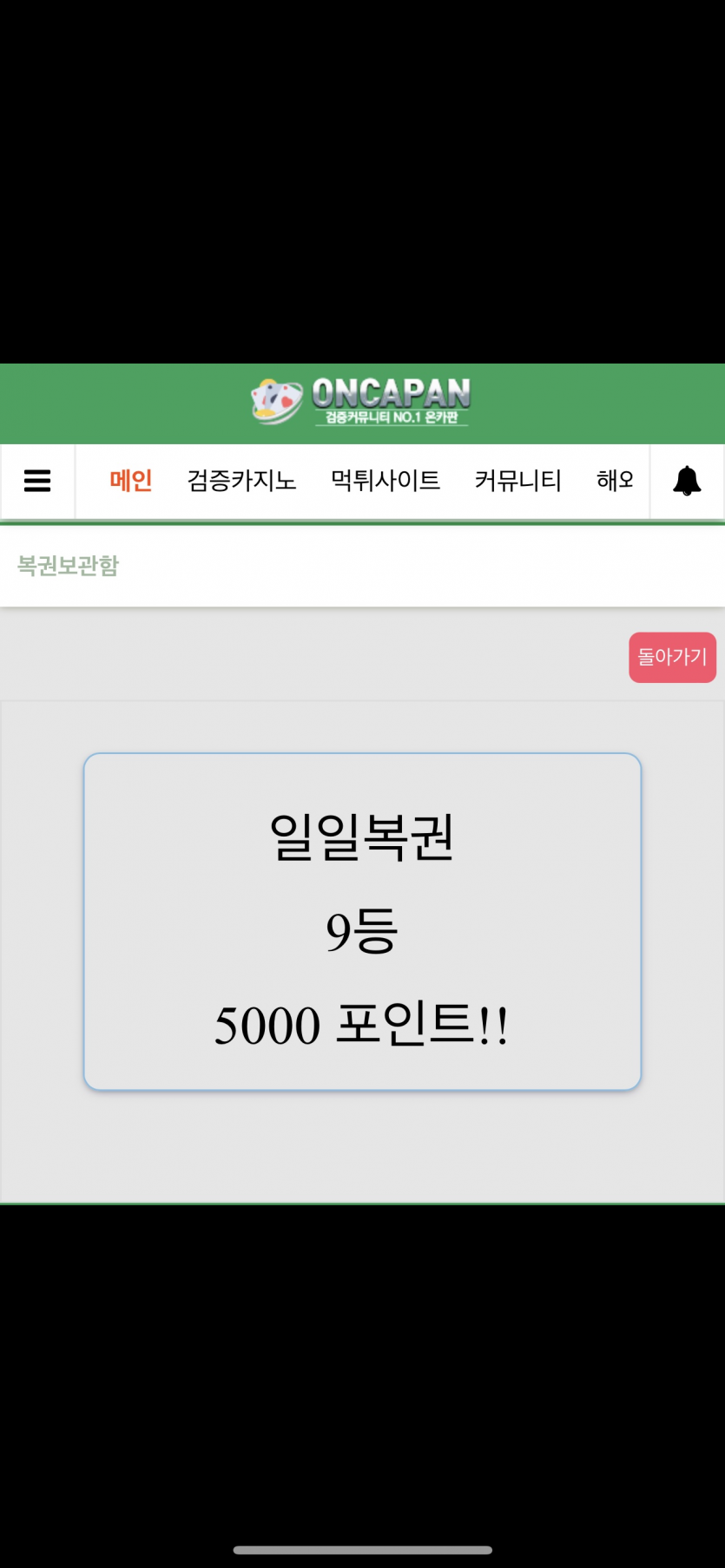Open the notifications bell
This screenshot has height=1568, width=725.
(x=687, y=481)
